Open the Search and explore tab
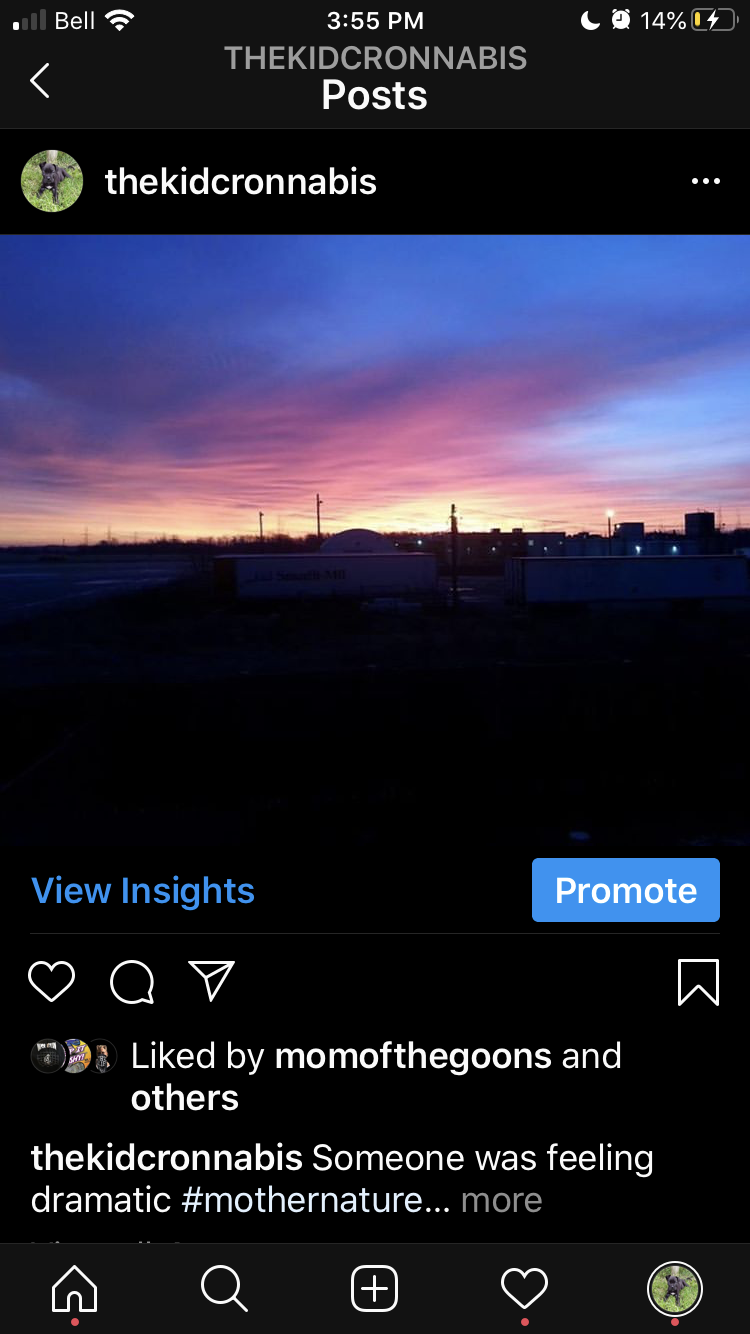Image resolution: width=750 pixels, height=1334 pixels. click(224, 1288)
